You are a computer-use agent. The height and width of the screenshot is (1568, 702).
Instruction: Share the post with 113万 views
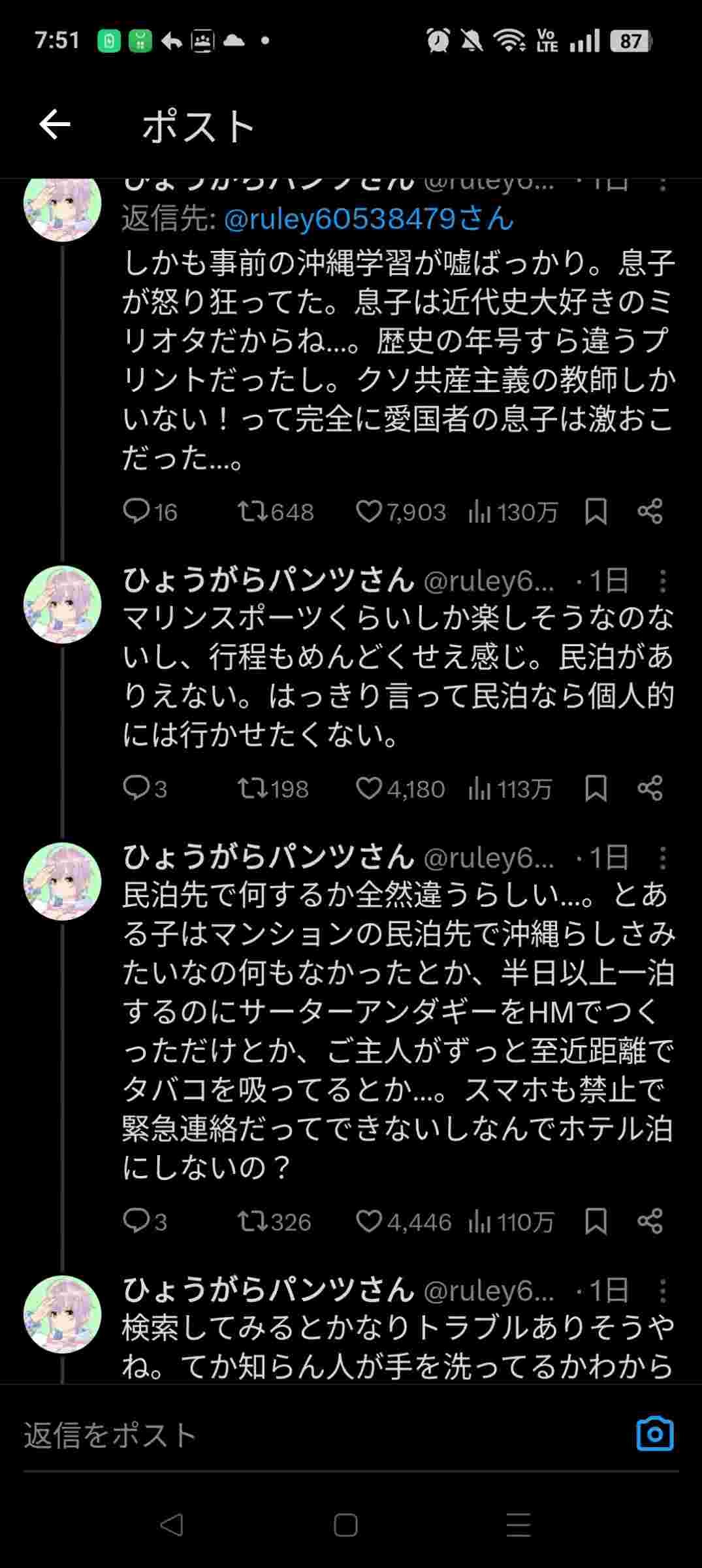[x=650, y=789]
